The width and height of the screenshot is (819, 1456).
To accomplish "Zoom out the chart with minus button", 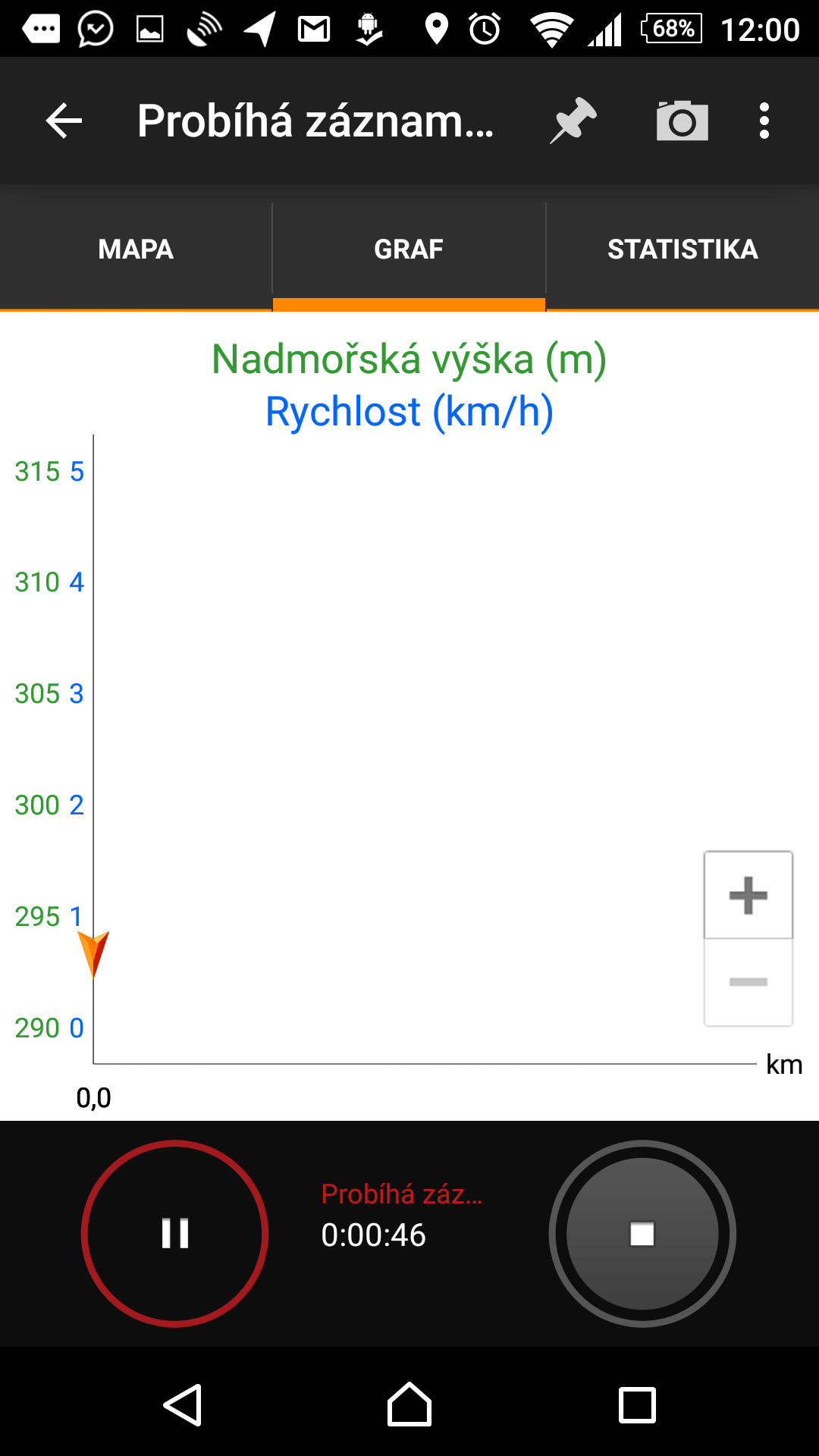I will point(748,982).
